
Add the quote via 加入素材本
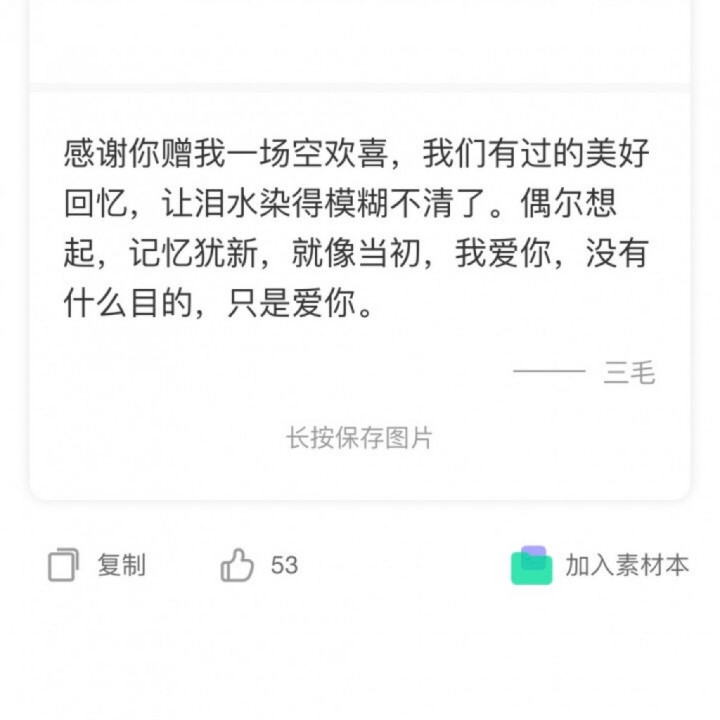[600, 565]
